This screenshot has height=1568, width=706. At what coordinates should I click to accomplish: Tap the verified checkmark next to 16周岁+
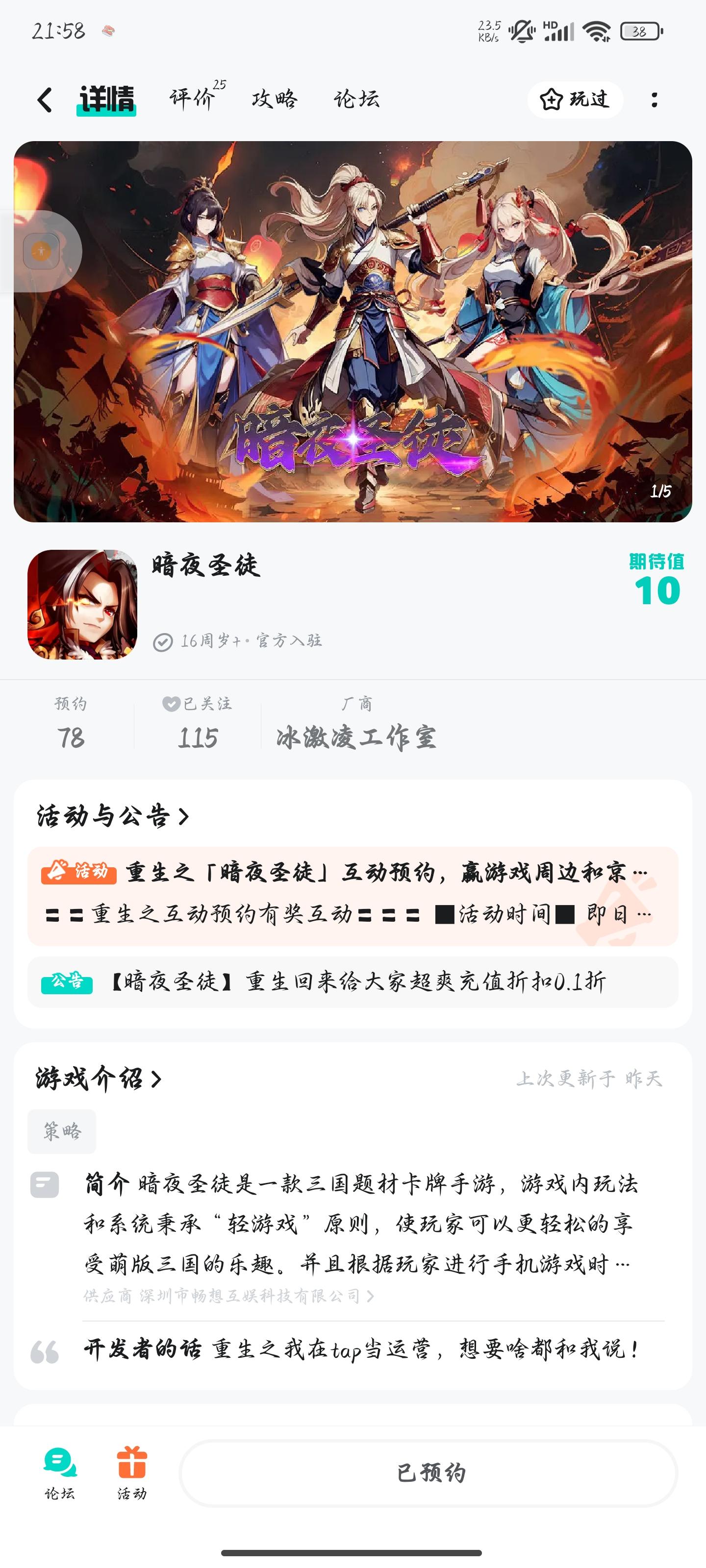(x=163, y=640)
